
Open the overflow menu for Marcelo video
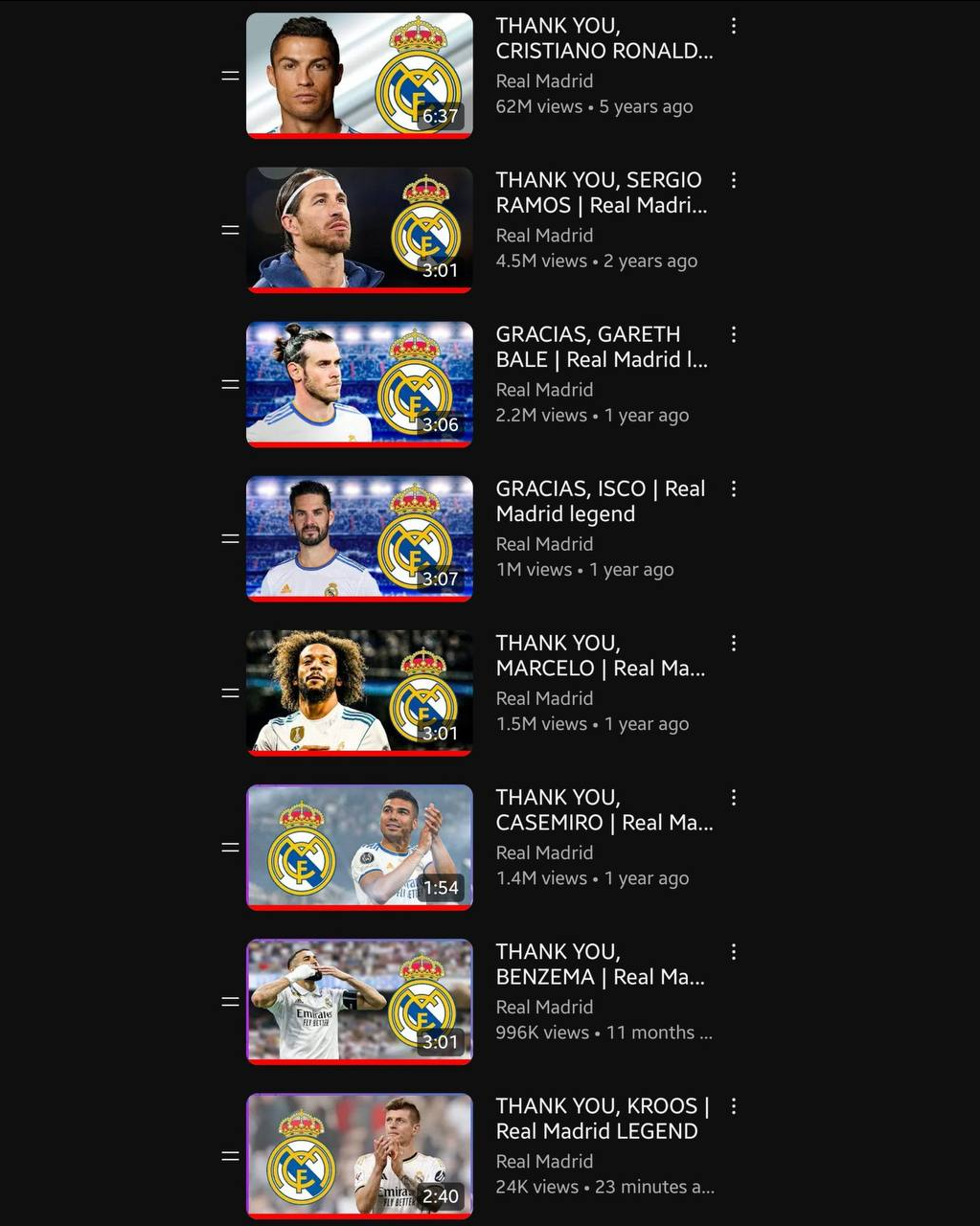pyautogui.click(x=734, y=643)
